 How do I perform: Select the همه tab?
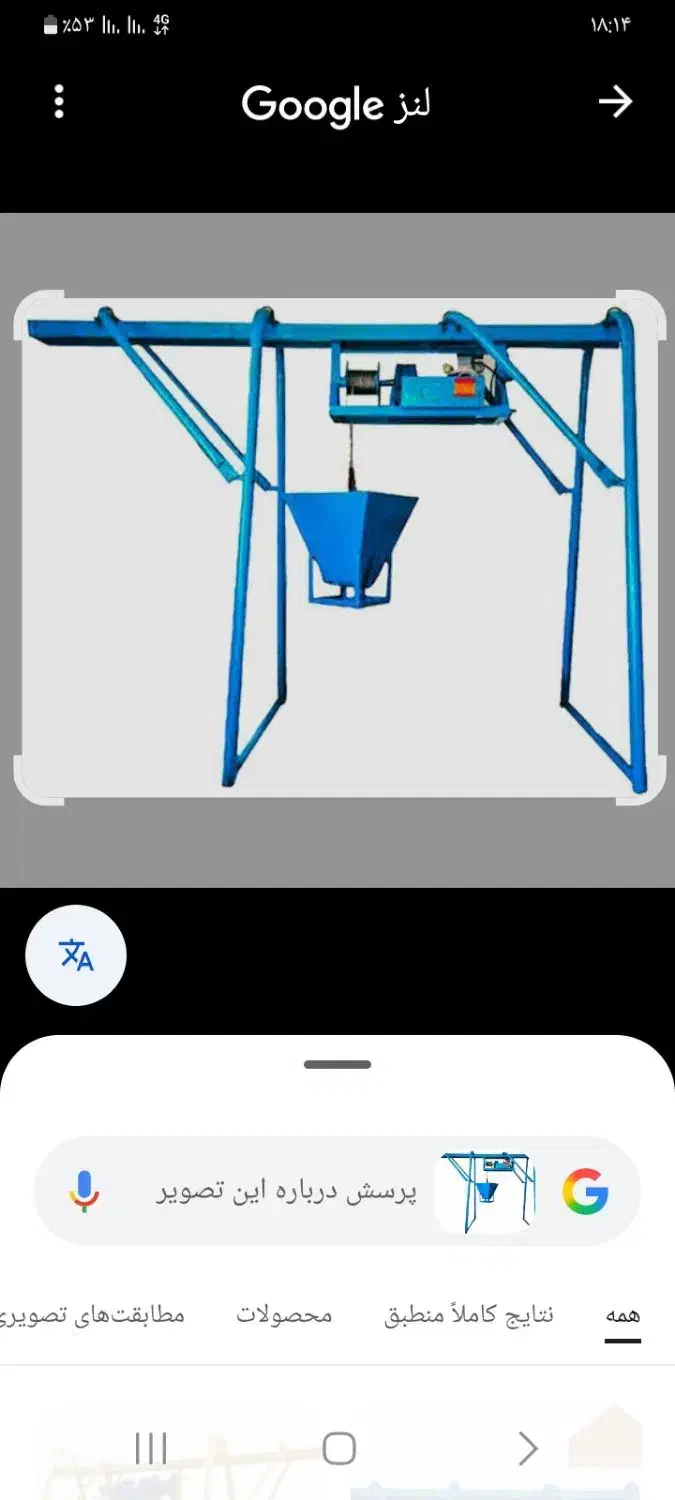[x=622, y=1316]
